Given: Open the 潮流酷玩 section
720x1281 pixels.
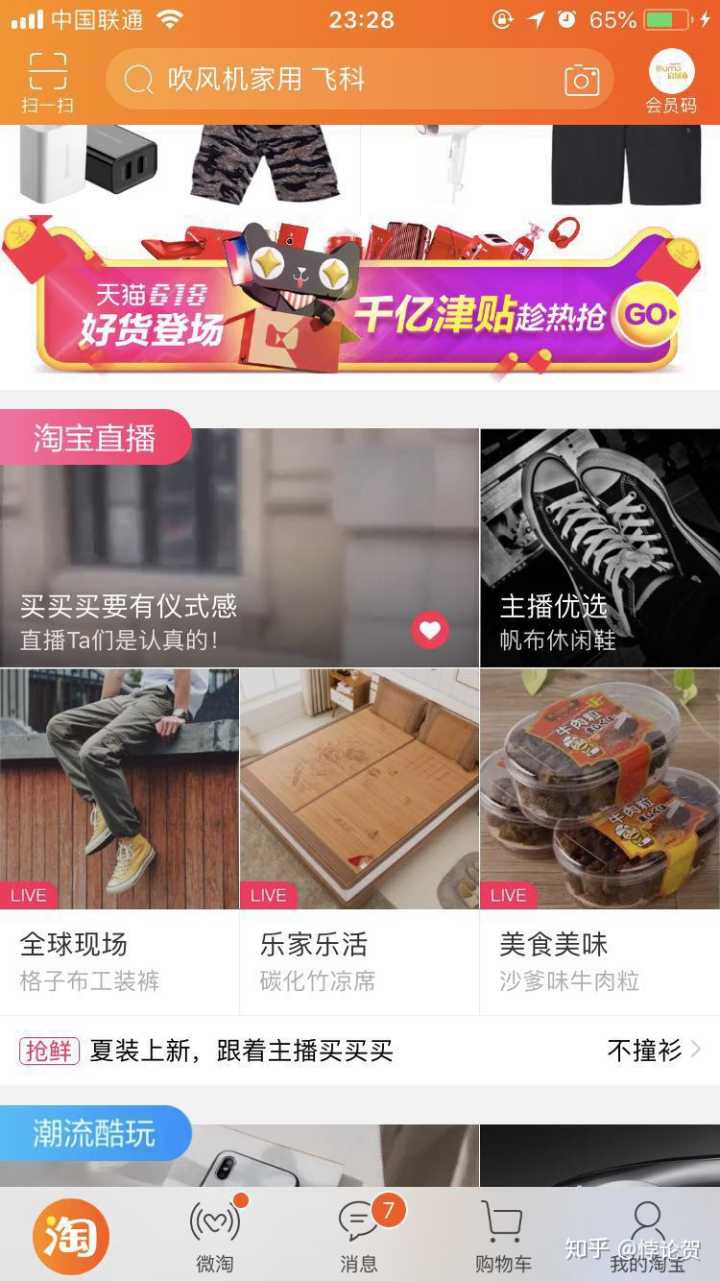Looking at the screenshot, I should (95, 1133).
